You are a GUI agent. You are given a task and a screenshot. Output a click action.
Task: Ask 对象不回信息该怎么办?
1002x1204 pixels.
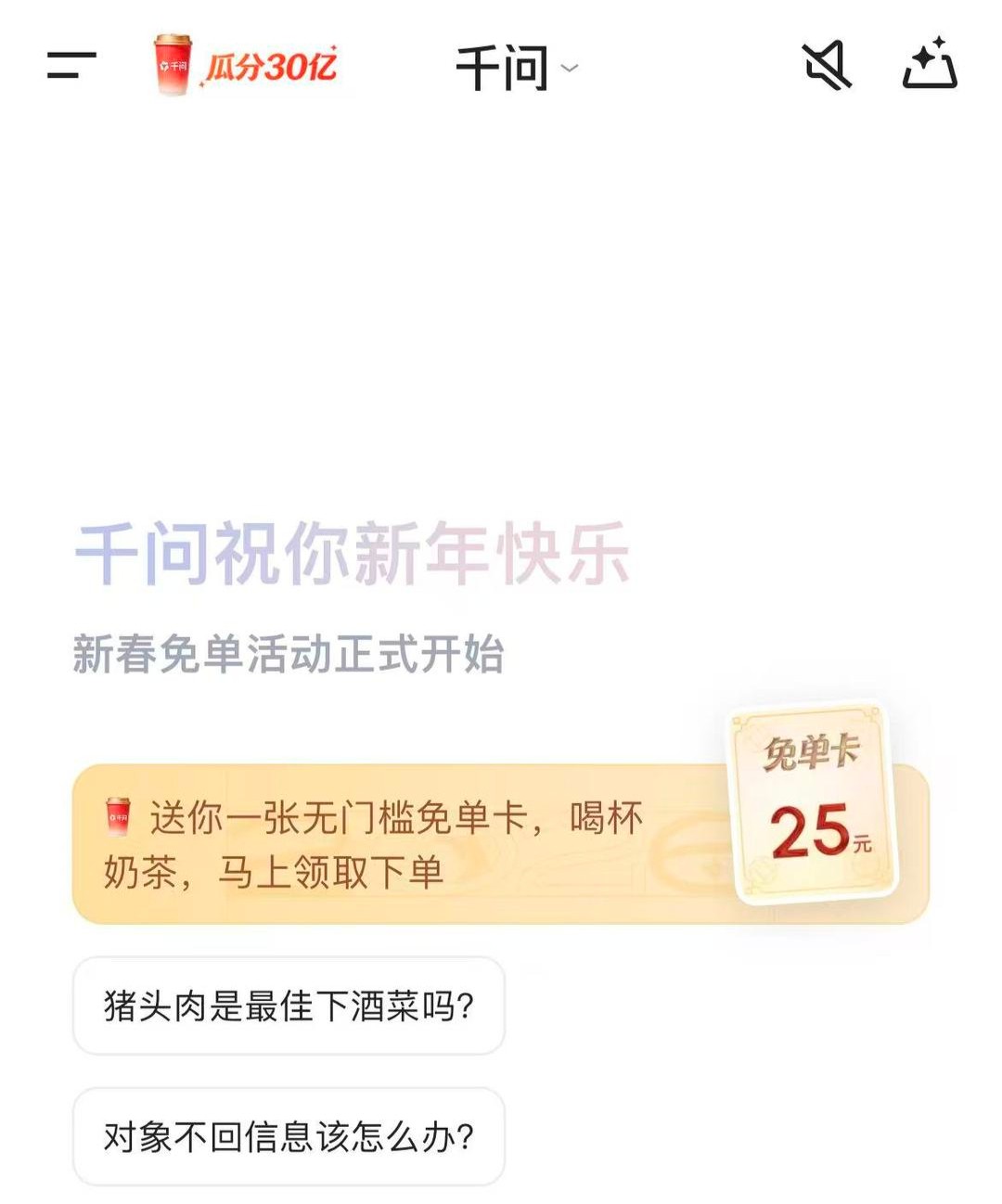coord(289,1136)
